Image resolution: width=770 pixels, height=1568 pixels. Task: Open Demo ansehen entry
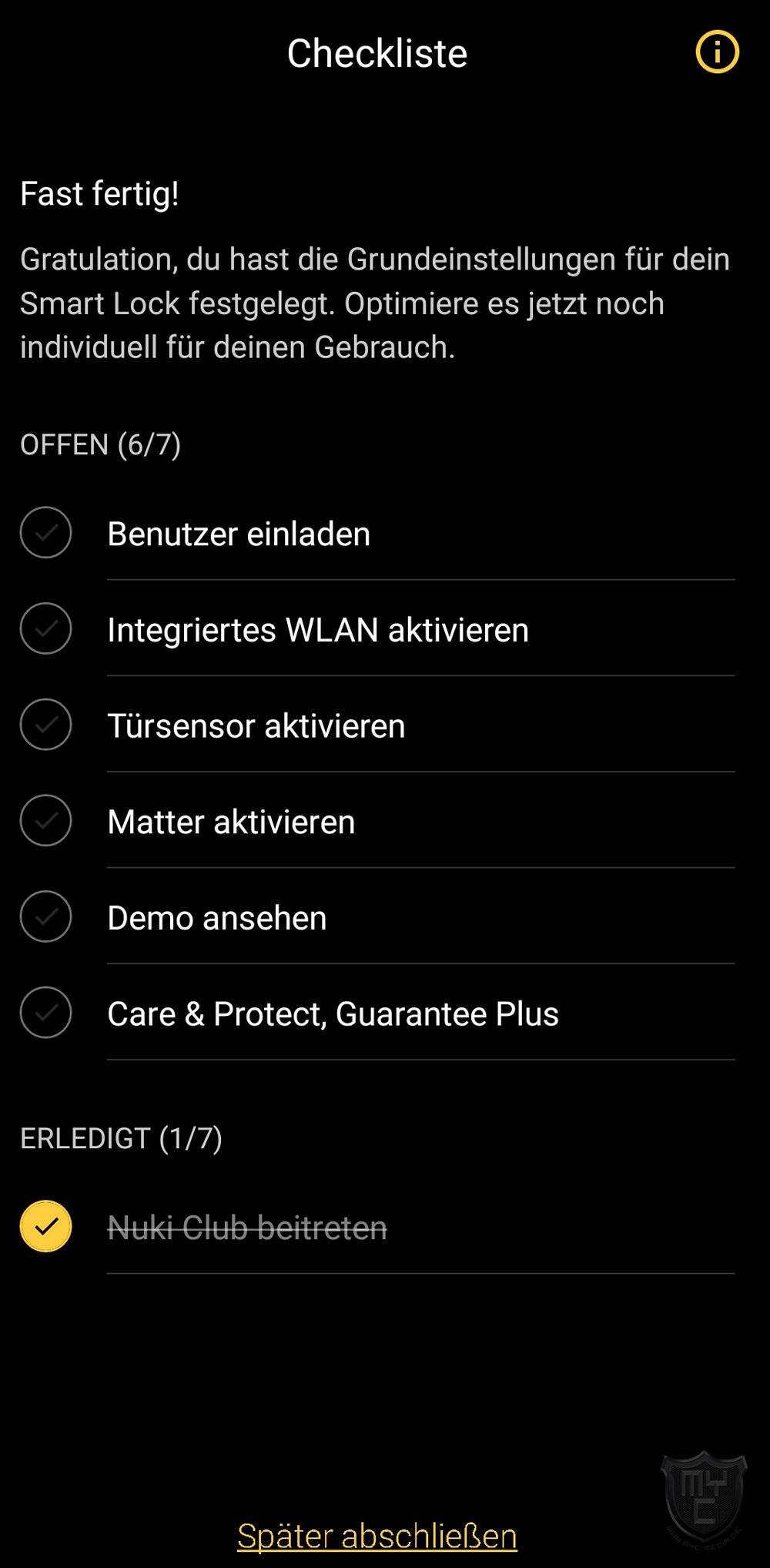[377, 917]
